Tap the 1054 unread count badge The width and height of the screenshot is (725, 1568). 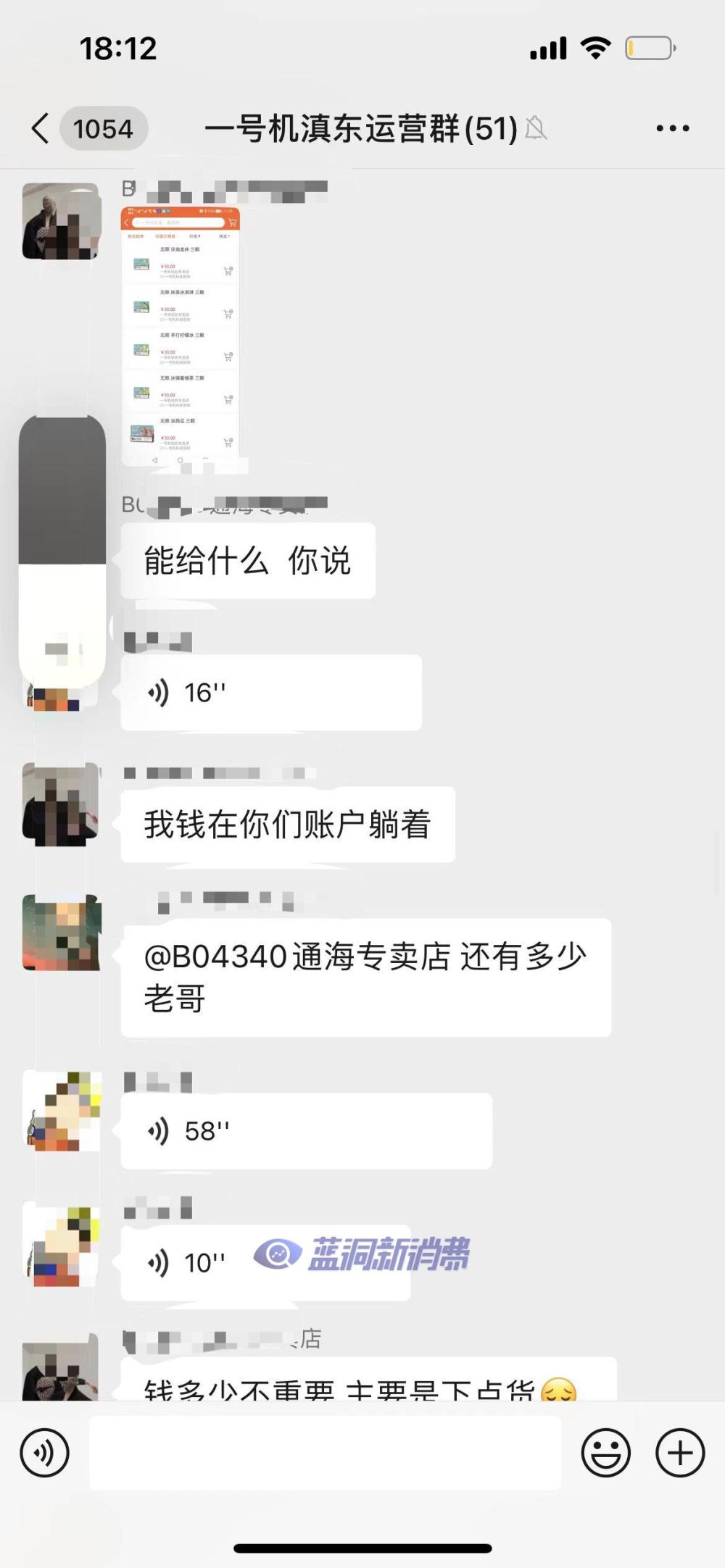tap(104, 128)
